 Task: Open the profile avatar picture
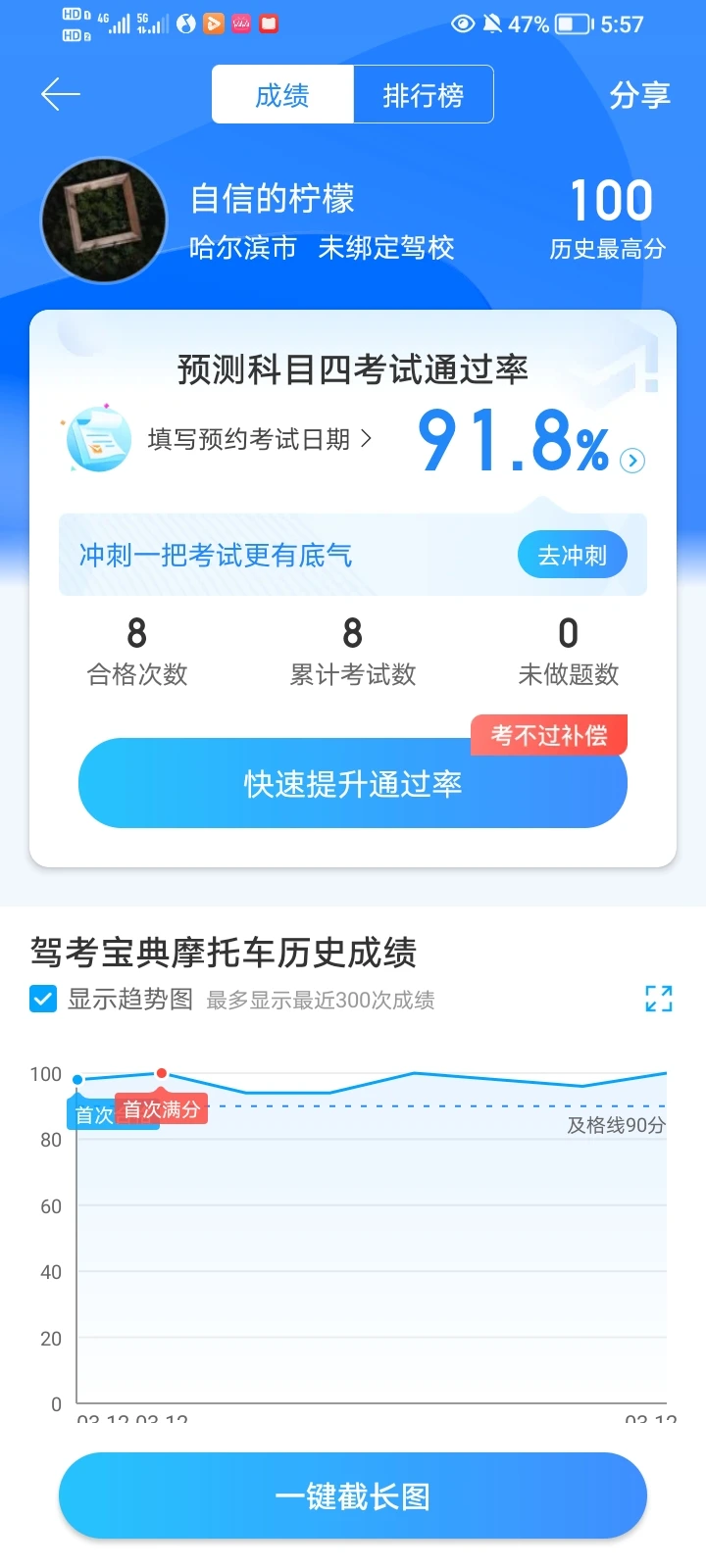click(x=104, y=220)
